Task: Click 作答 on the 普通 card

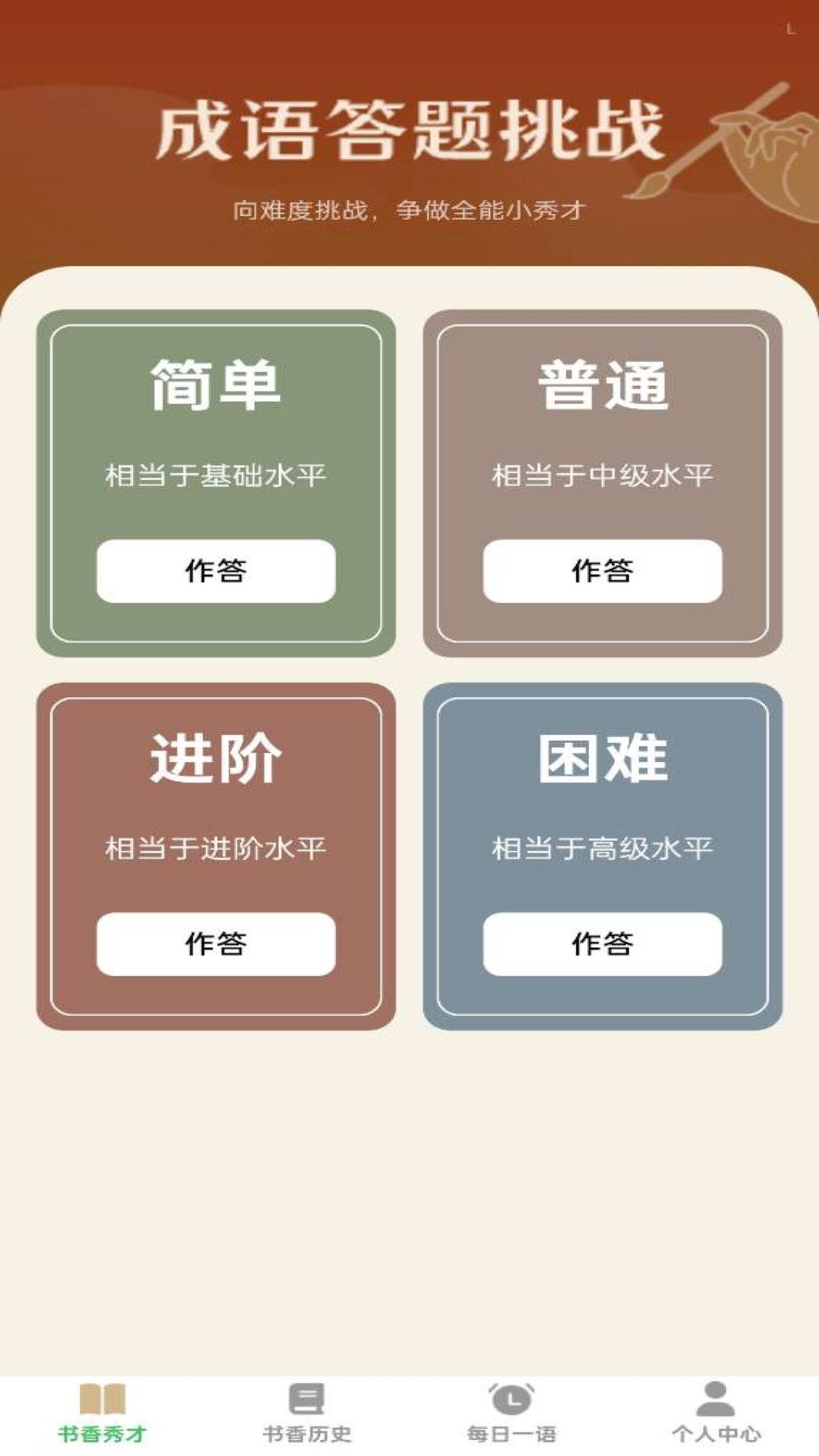Action: pos(603,573)
